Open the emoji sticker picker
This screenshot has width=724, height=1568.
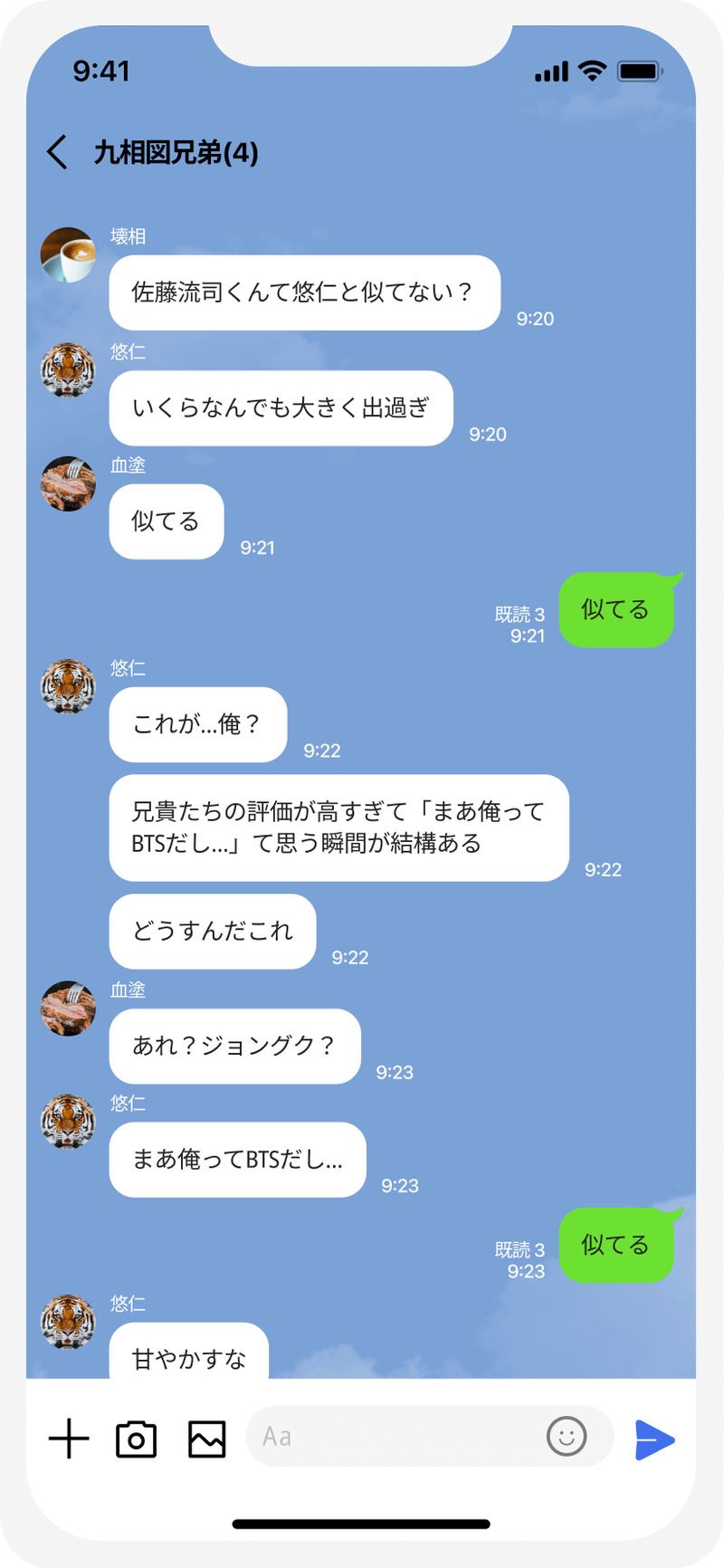[x=567, y=1436]
